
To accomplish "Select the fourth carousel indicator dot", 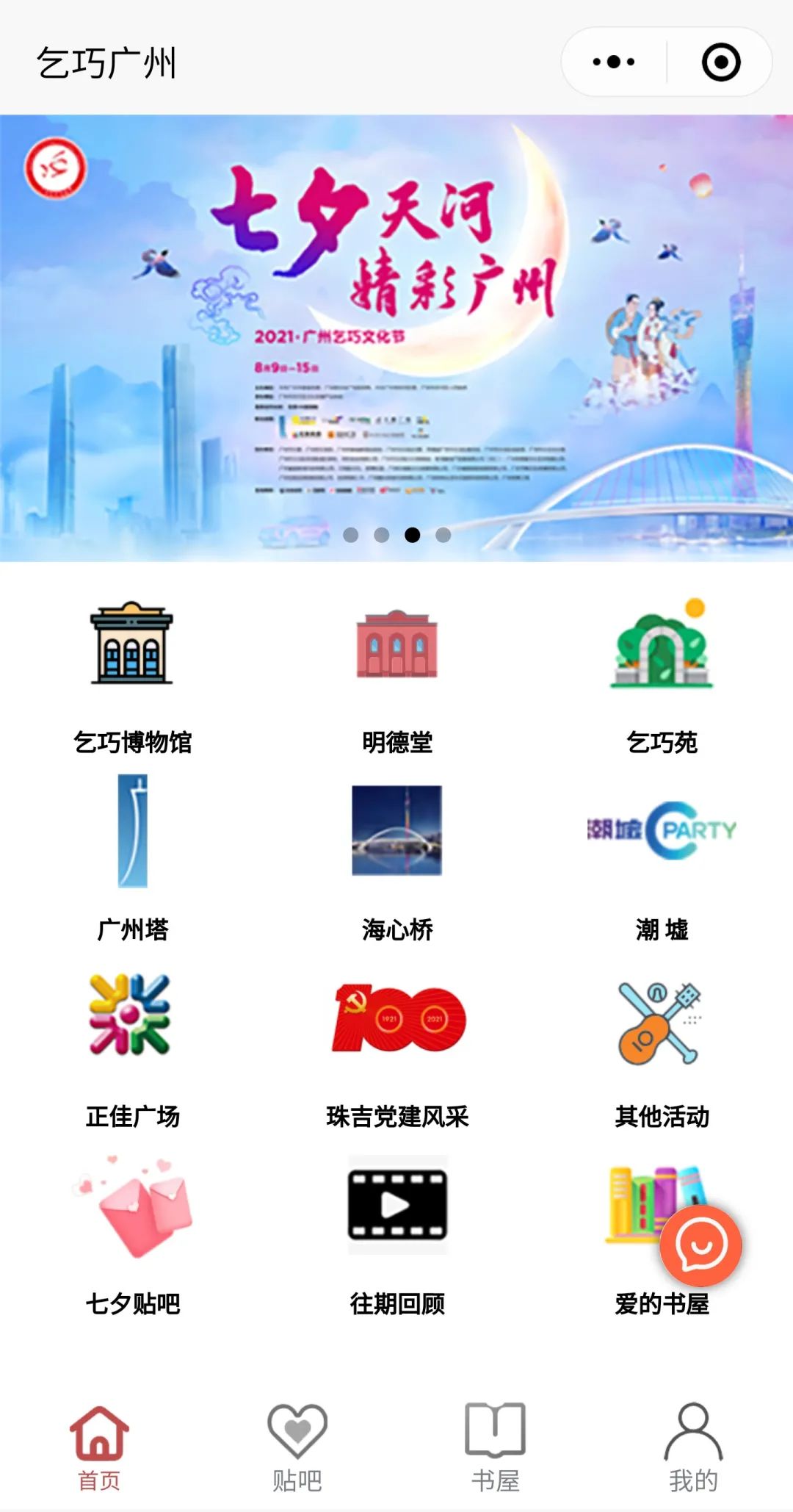I will pos(441,534).
